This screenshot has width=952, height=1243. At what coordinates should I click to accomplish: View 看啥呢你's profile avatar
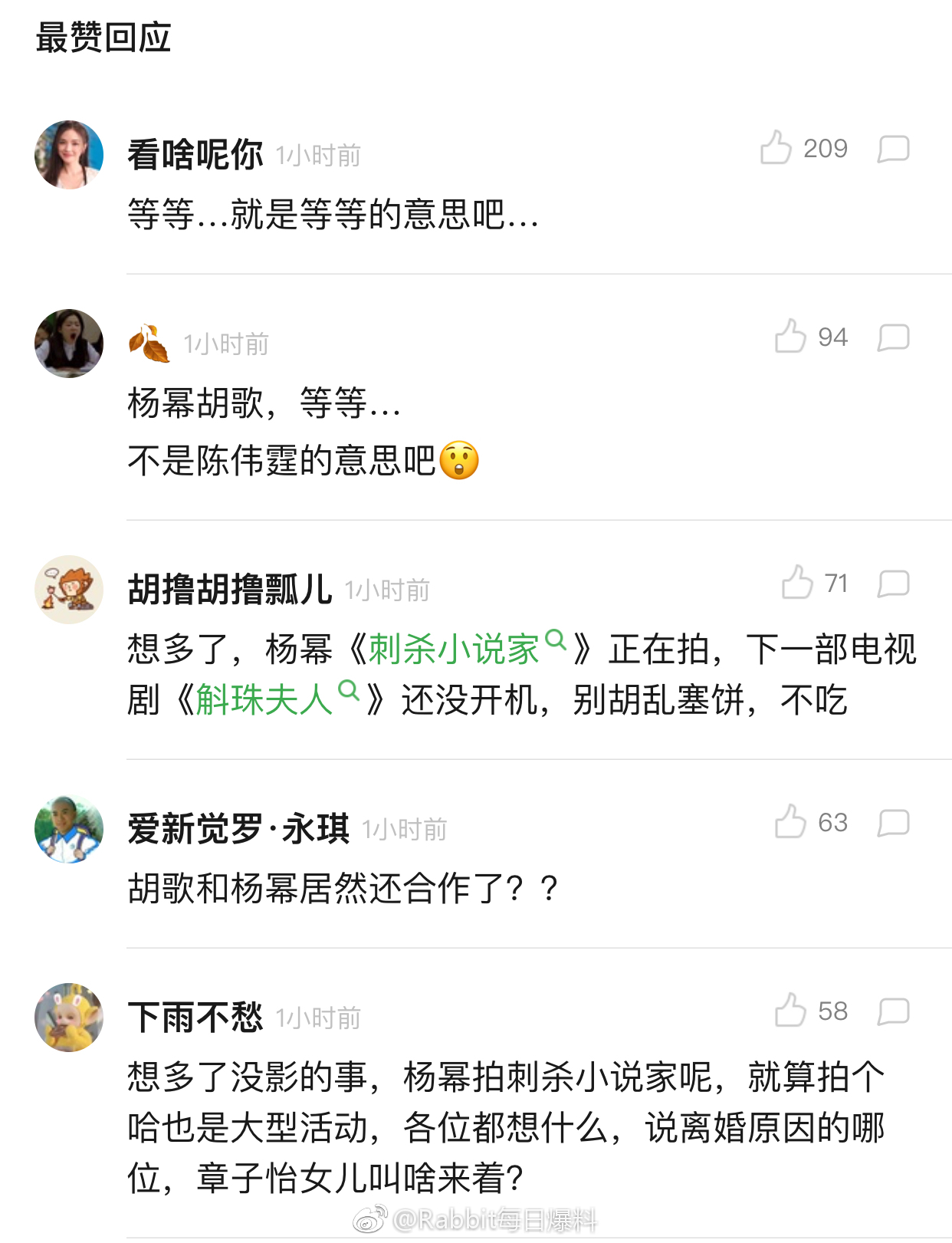[69, 155]
